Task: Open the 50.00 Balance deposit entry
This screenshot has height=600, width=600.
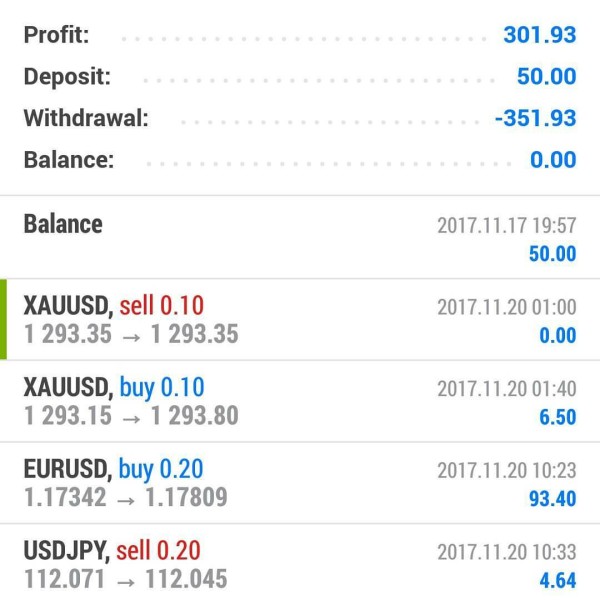Action: [300, 238]
